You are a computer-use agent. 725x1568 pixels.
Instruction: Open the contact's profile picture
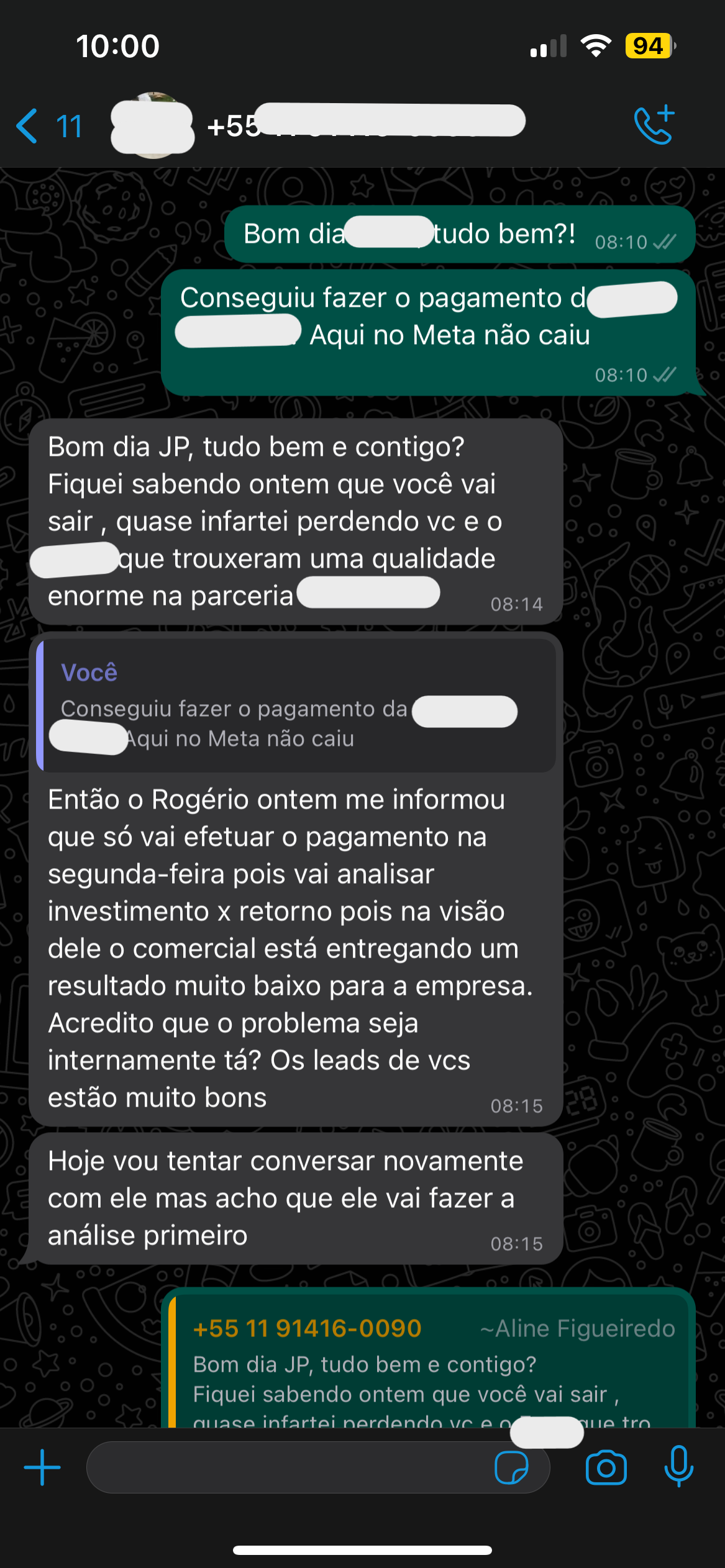(153, 126)
